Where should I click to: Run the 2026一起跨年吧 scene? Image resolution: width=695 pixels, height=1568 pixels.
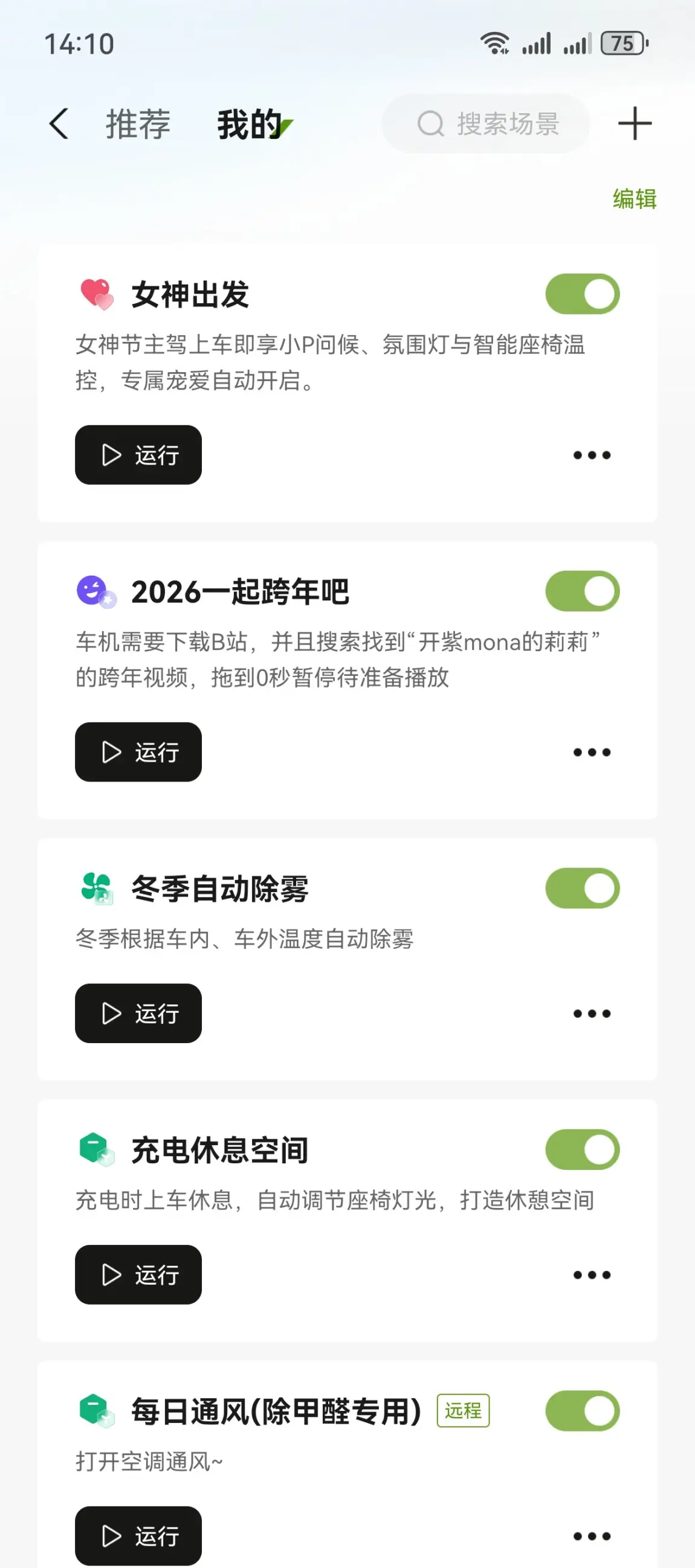click(x=138, y=752)
